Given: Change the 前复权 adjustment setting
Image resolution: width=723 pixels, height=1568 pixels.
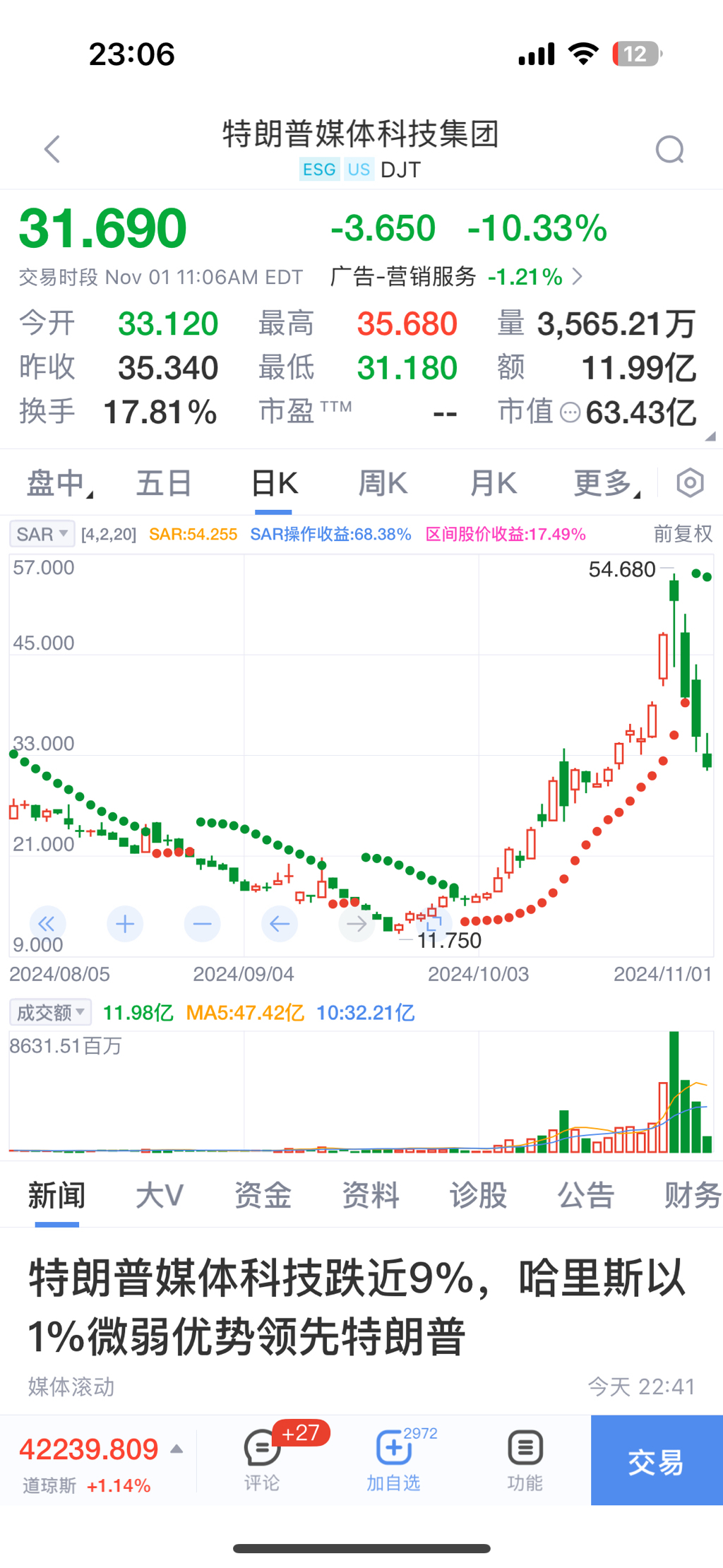Looking at the screenshot, I should point(682,534).
